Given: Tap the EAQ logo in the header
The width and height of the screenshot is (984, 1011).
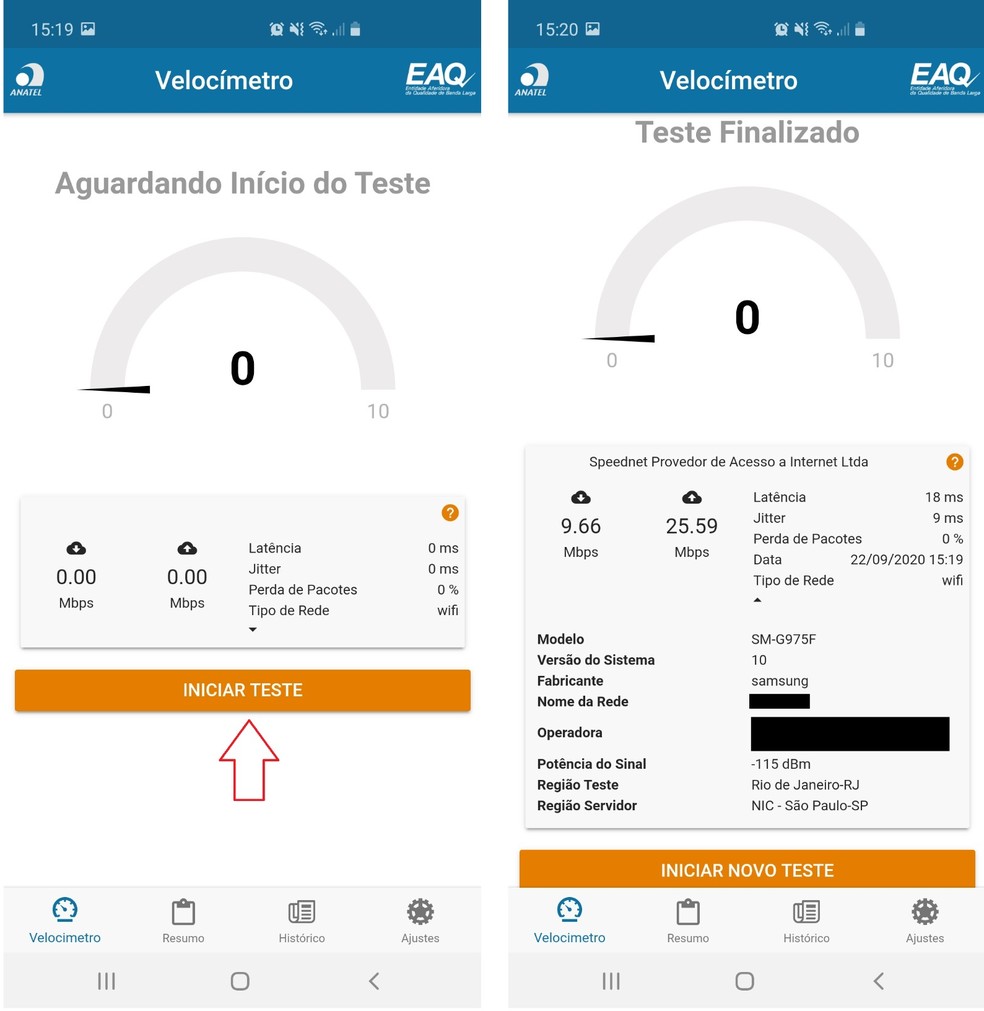Looking at the screenshot, I should (438, 78).
